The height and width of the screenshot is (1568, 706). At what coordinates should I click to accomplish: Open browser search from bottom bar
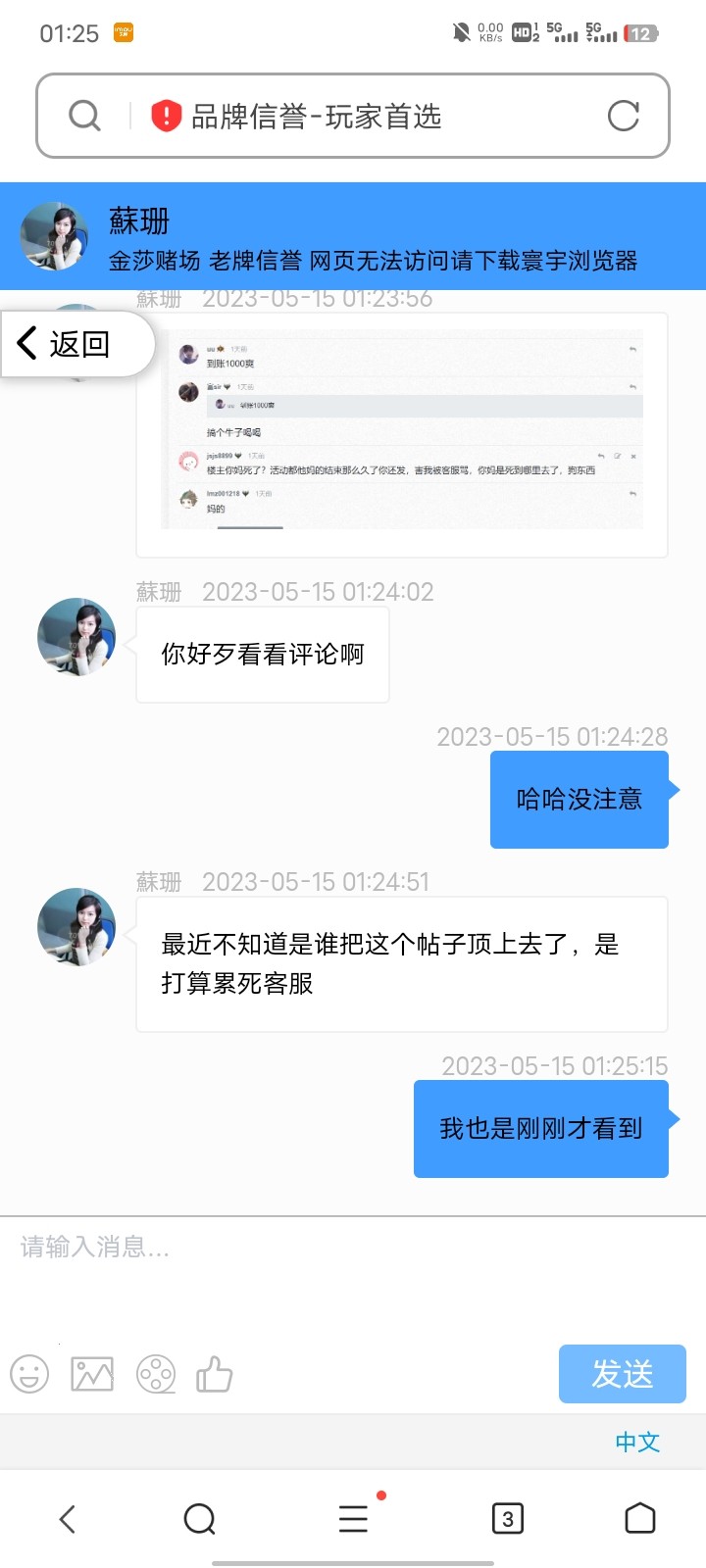pos(199,1519)
